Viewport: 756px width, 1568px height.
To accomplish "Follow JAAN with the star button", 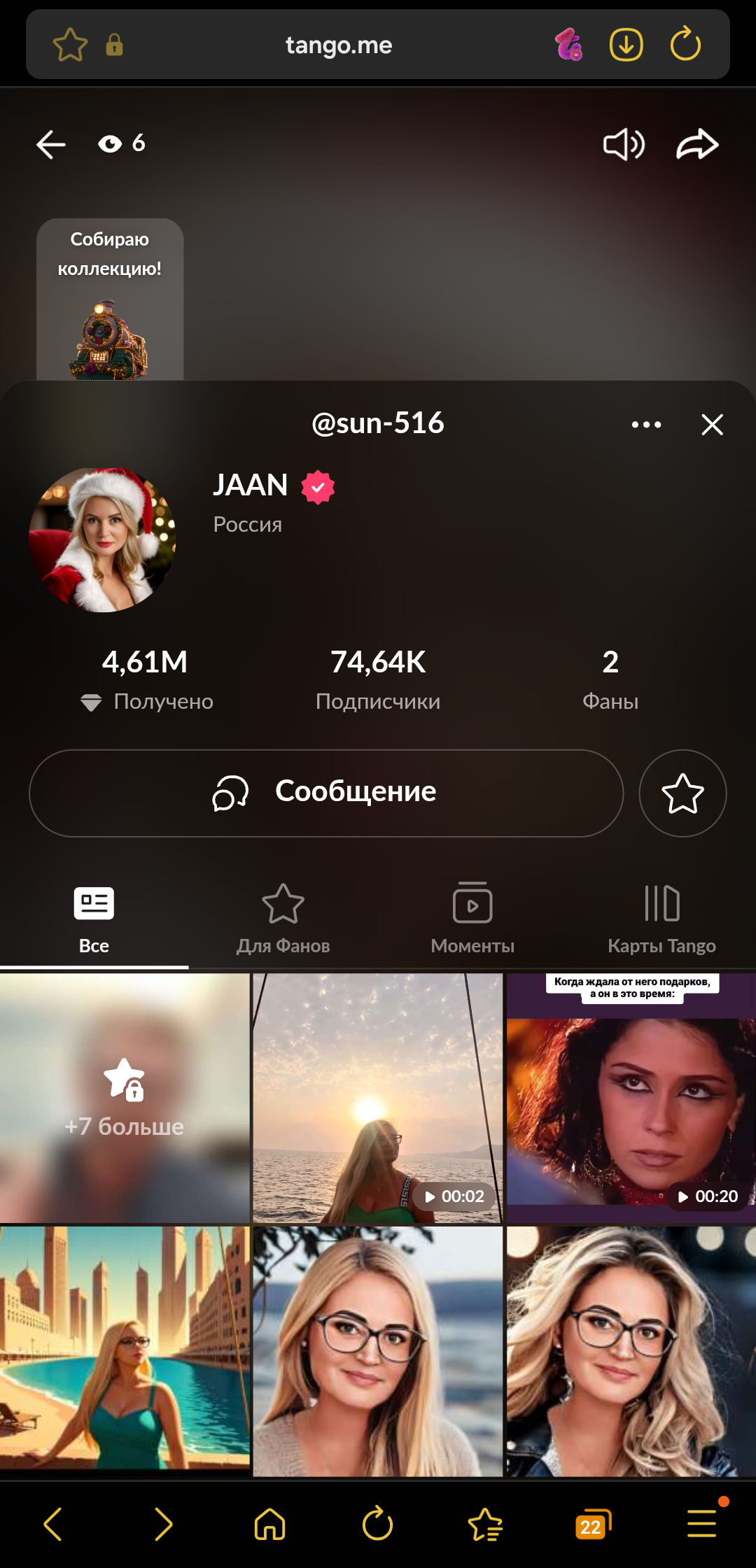I will click(682, 793).
